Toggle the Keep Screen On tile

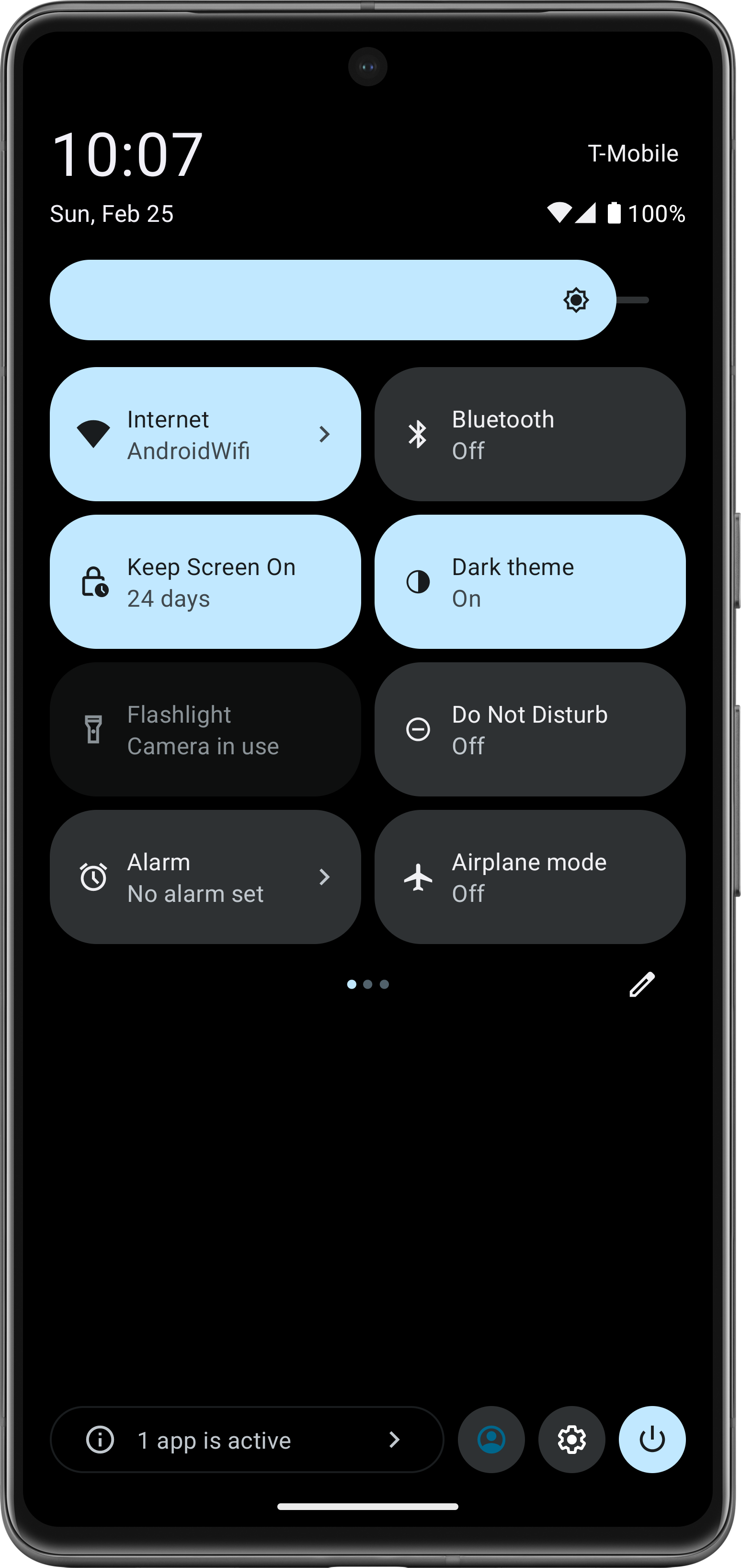(x=205, y=582)
